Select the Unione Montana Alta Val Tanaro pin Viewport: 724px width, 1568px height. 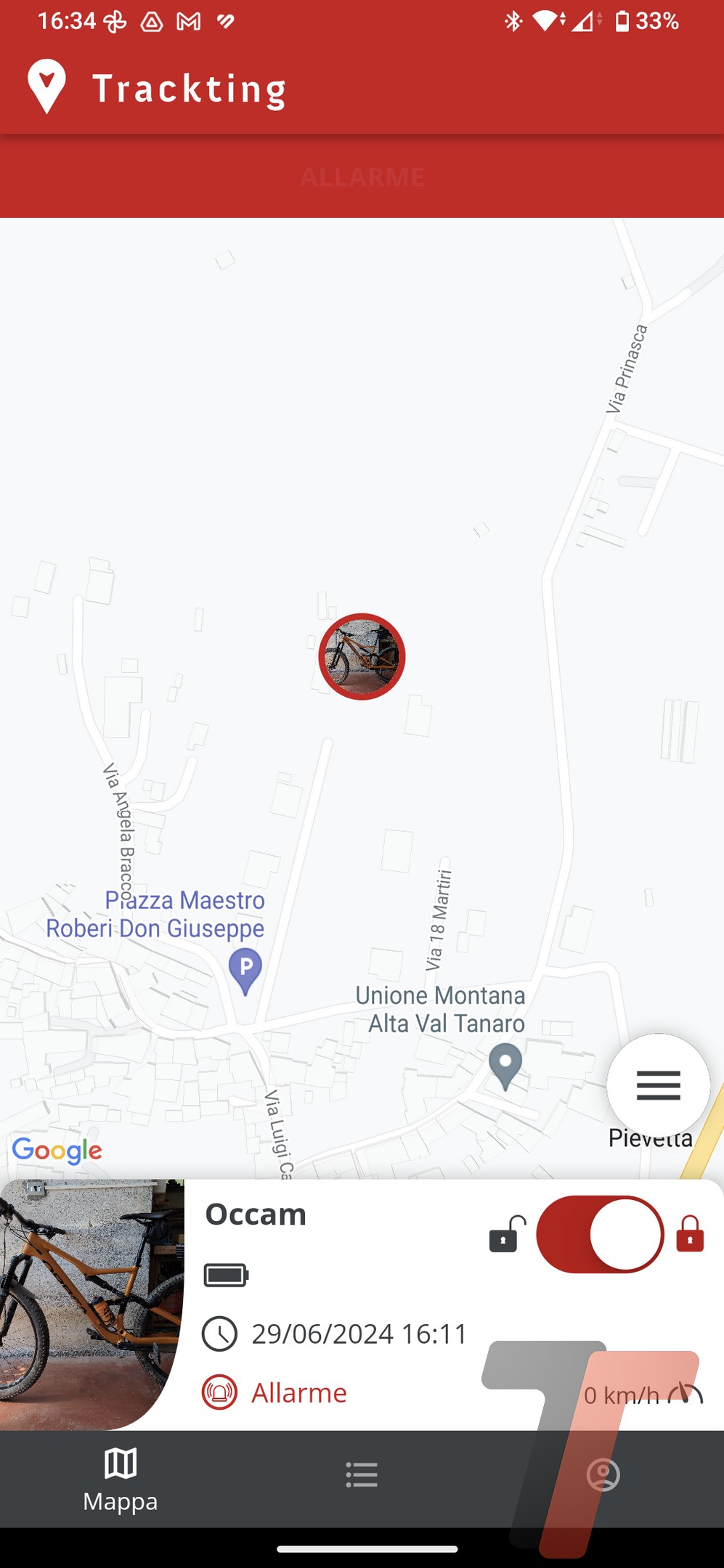pyautogui.click(x=505, y=1065)
